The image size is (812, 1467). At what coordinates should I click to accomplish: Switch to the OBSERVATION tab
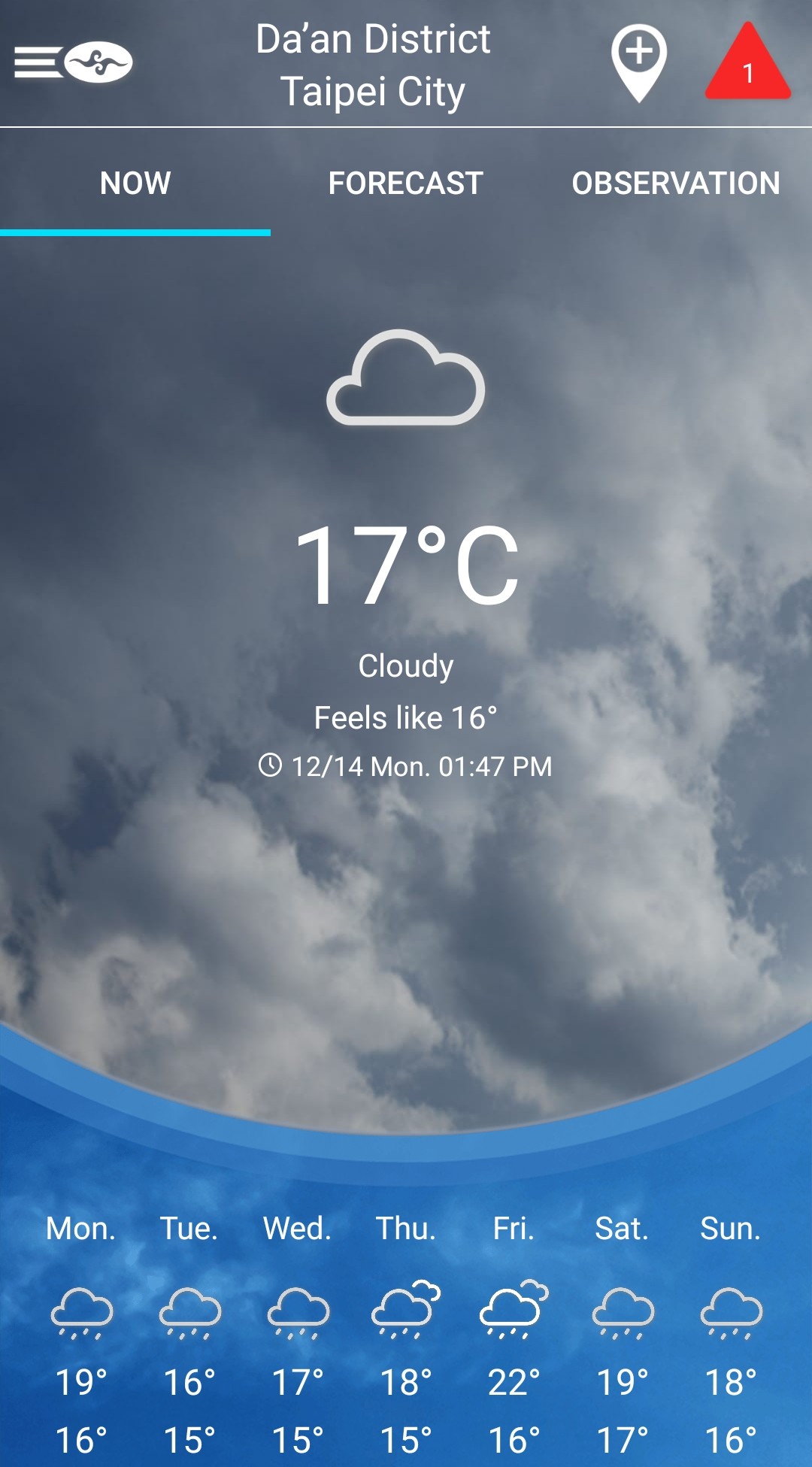(675, 183)
